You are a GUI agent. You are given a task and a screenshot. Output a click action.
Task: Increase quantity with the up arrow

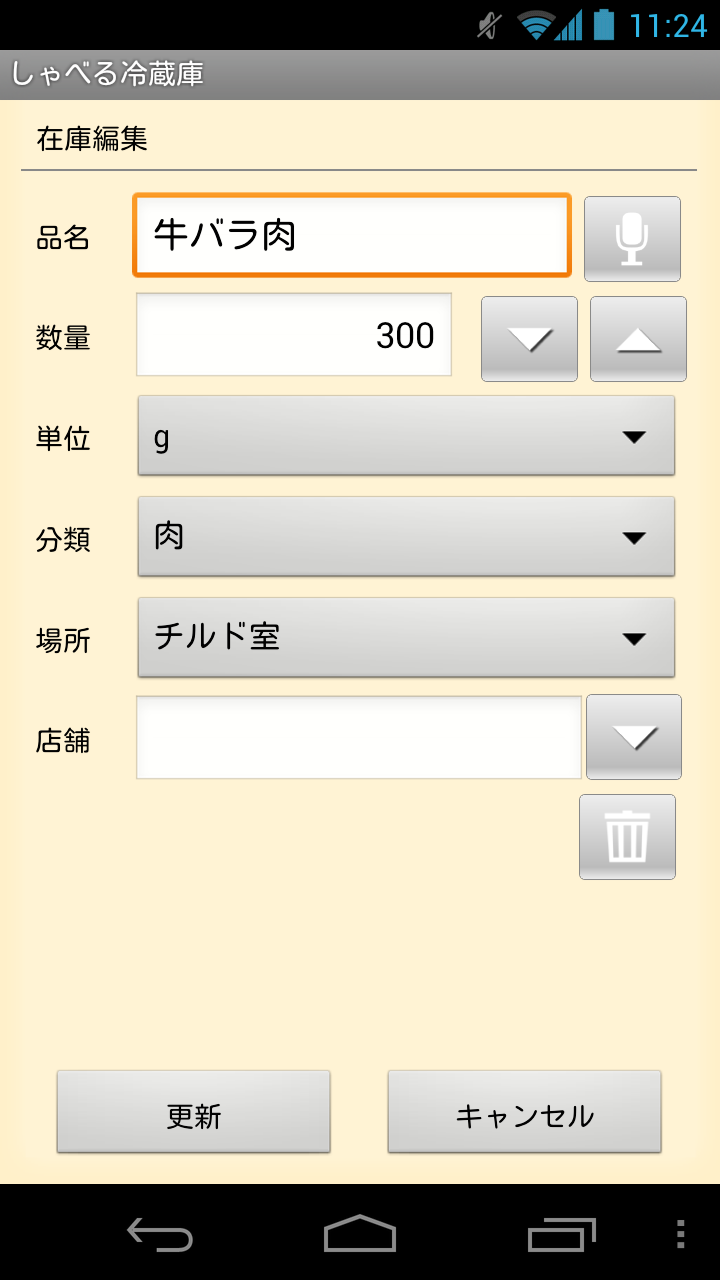pyautogui.click(x=638, y=339)
